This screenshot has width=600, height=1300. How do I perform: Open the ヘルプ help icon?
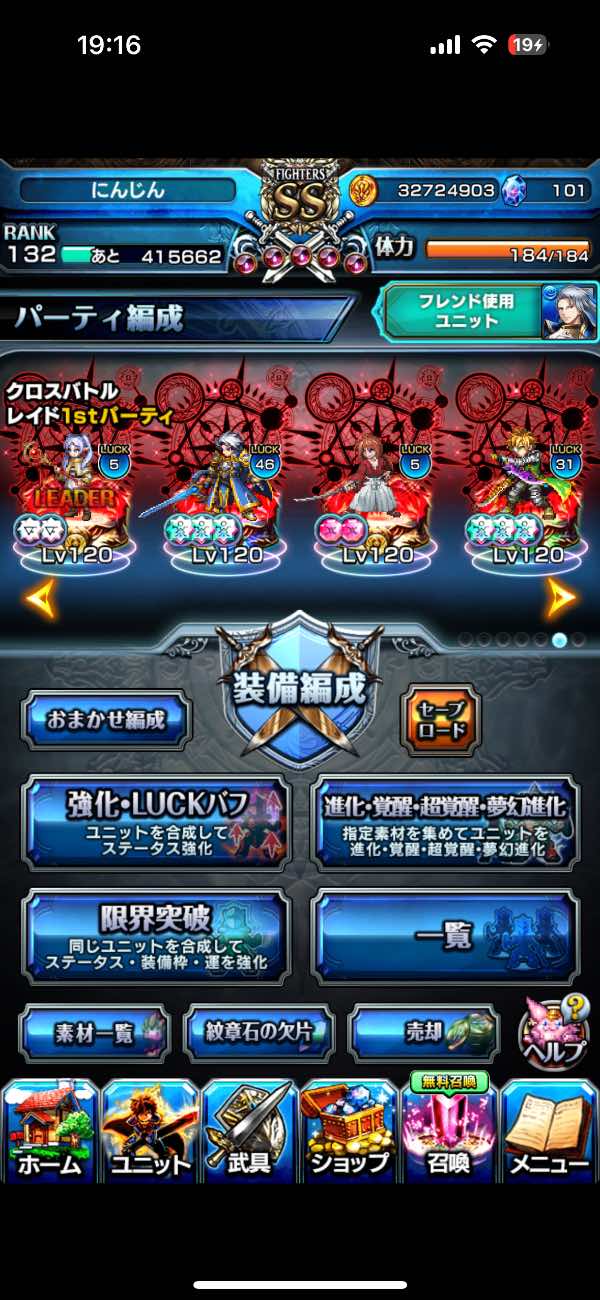click(x=552, y=1035)
